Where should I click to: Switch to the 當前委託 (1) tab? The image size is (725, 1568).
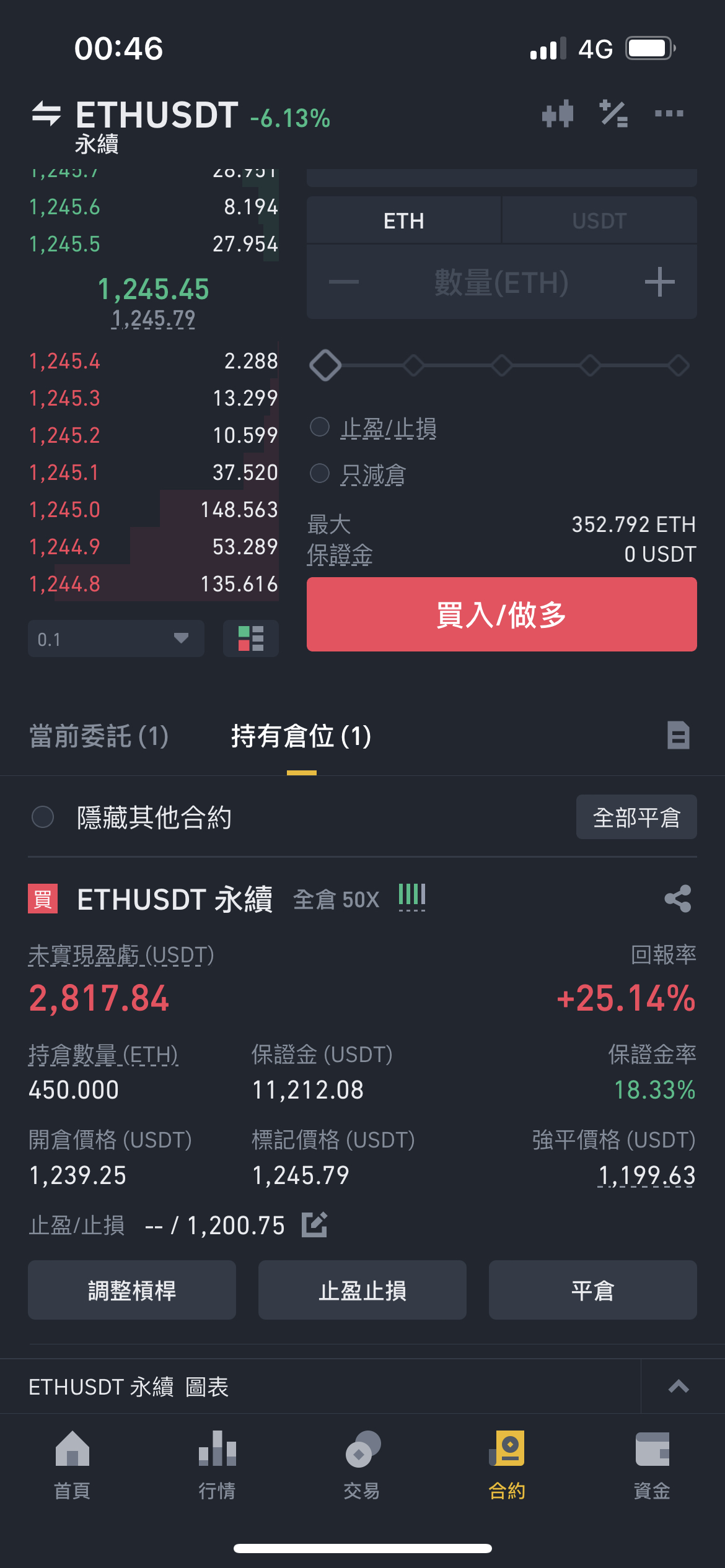click(99, 736)
